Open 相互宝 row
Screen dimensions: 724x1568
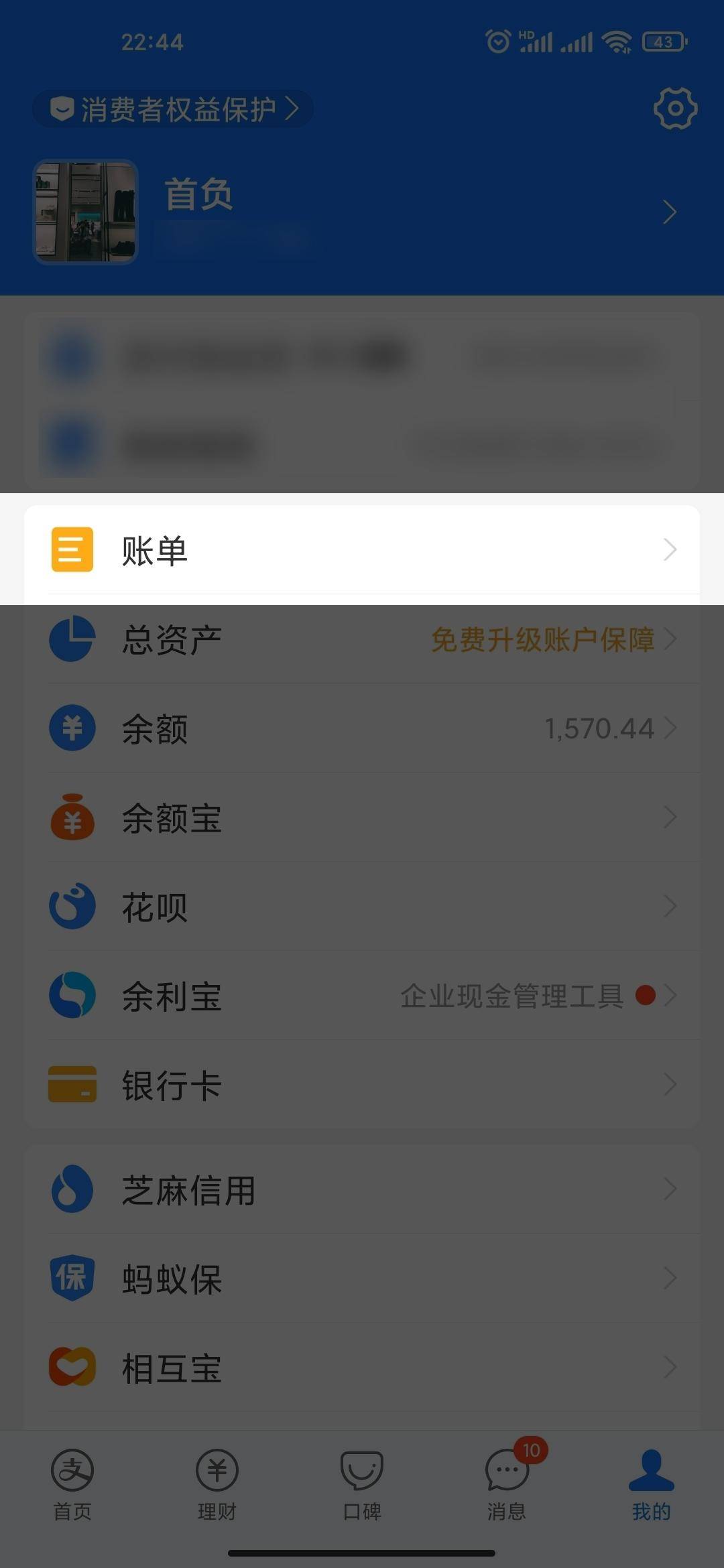362,1368
